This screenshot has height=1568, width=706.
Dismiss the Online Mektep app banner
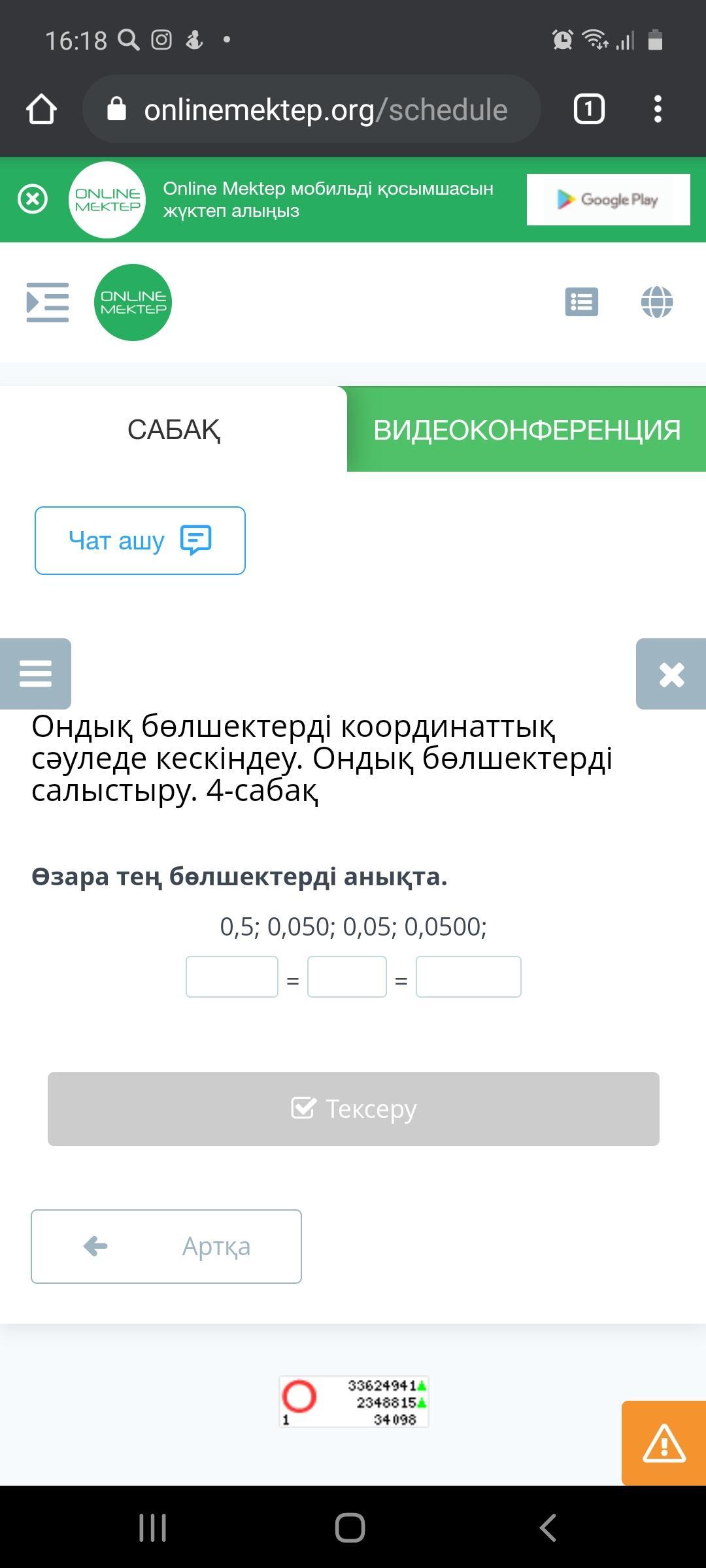[x=33, y=199]
